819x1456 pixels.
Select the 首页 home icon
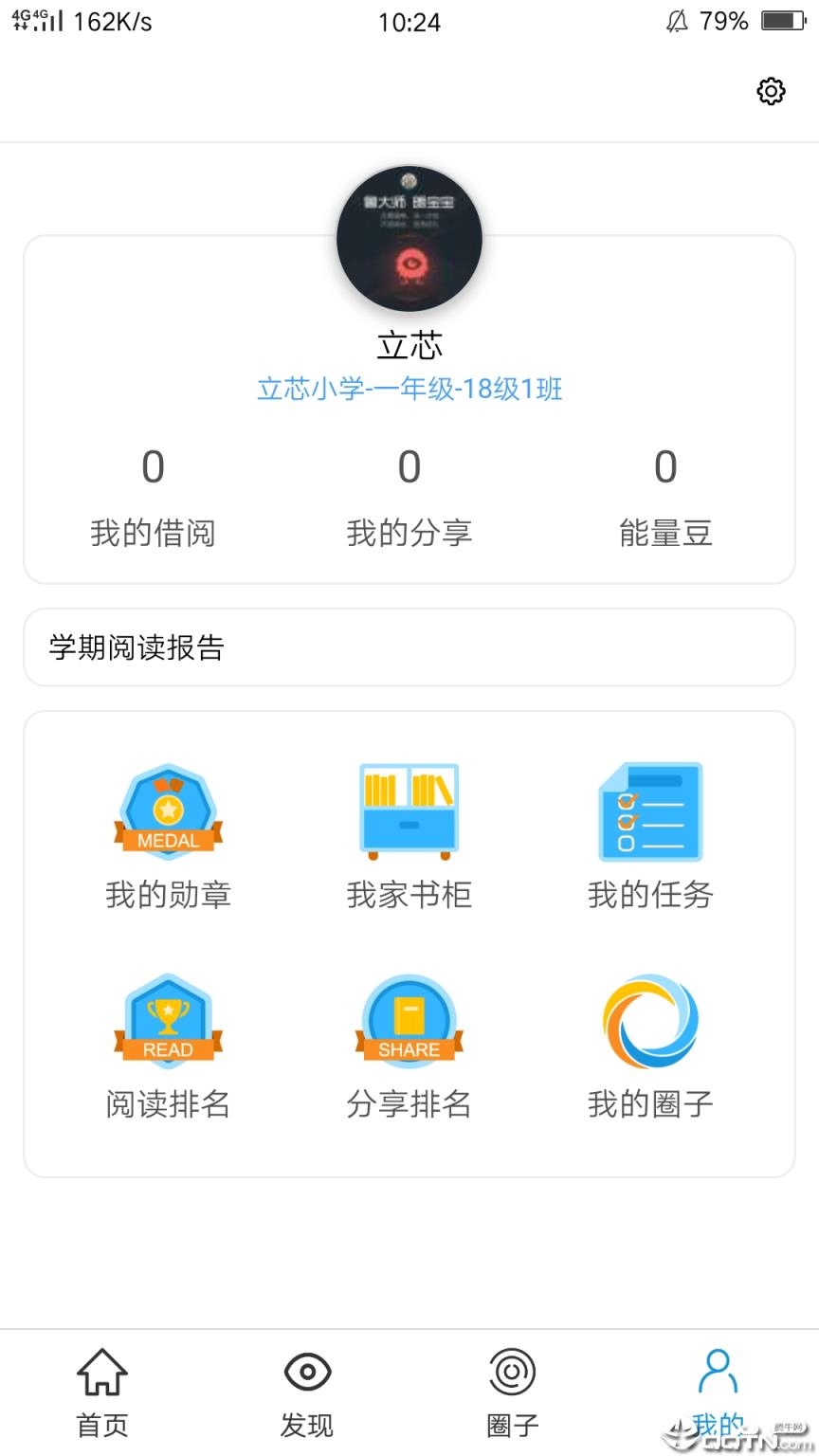[x=101, y=1372]
